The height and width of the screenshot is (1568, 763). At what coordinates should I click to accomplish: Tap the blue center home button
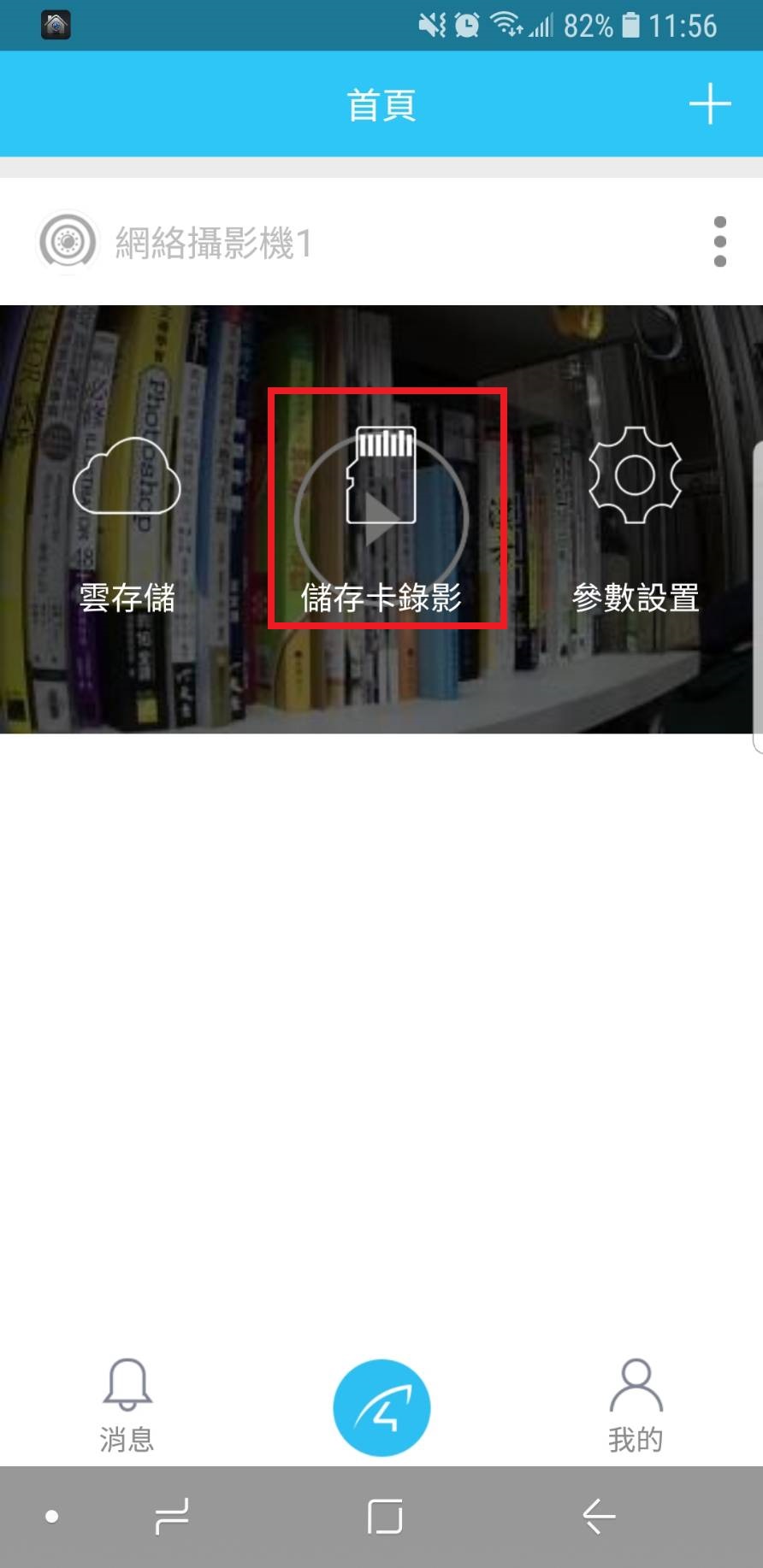pyautogui.click(x=381, y=1407)
